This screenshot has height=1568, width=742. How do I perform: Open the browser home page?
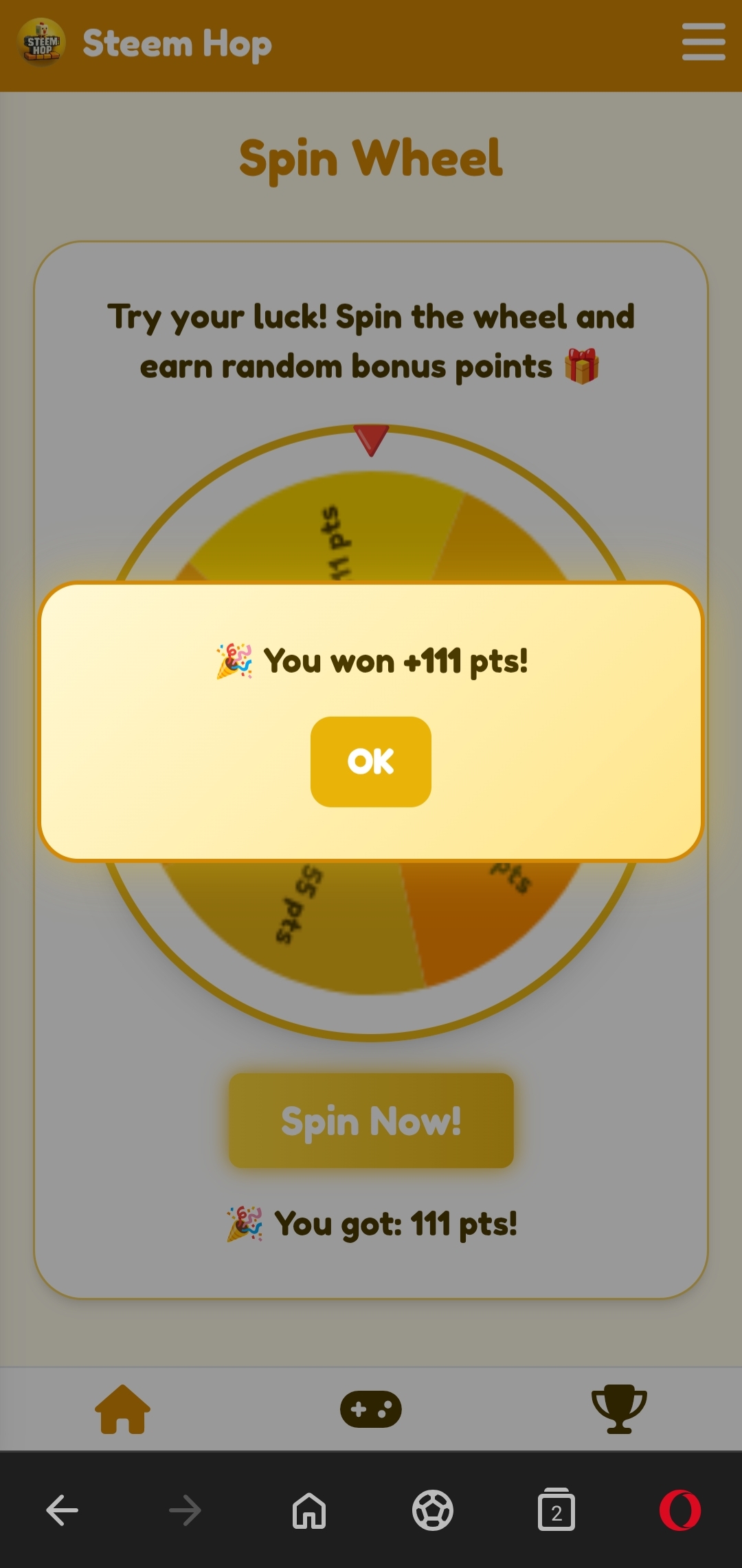pos(309,1510)
